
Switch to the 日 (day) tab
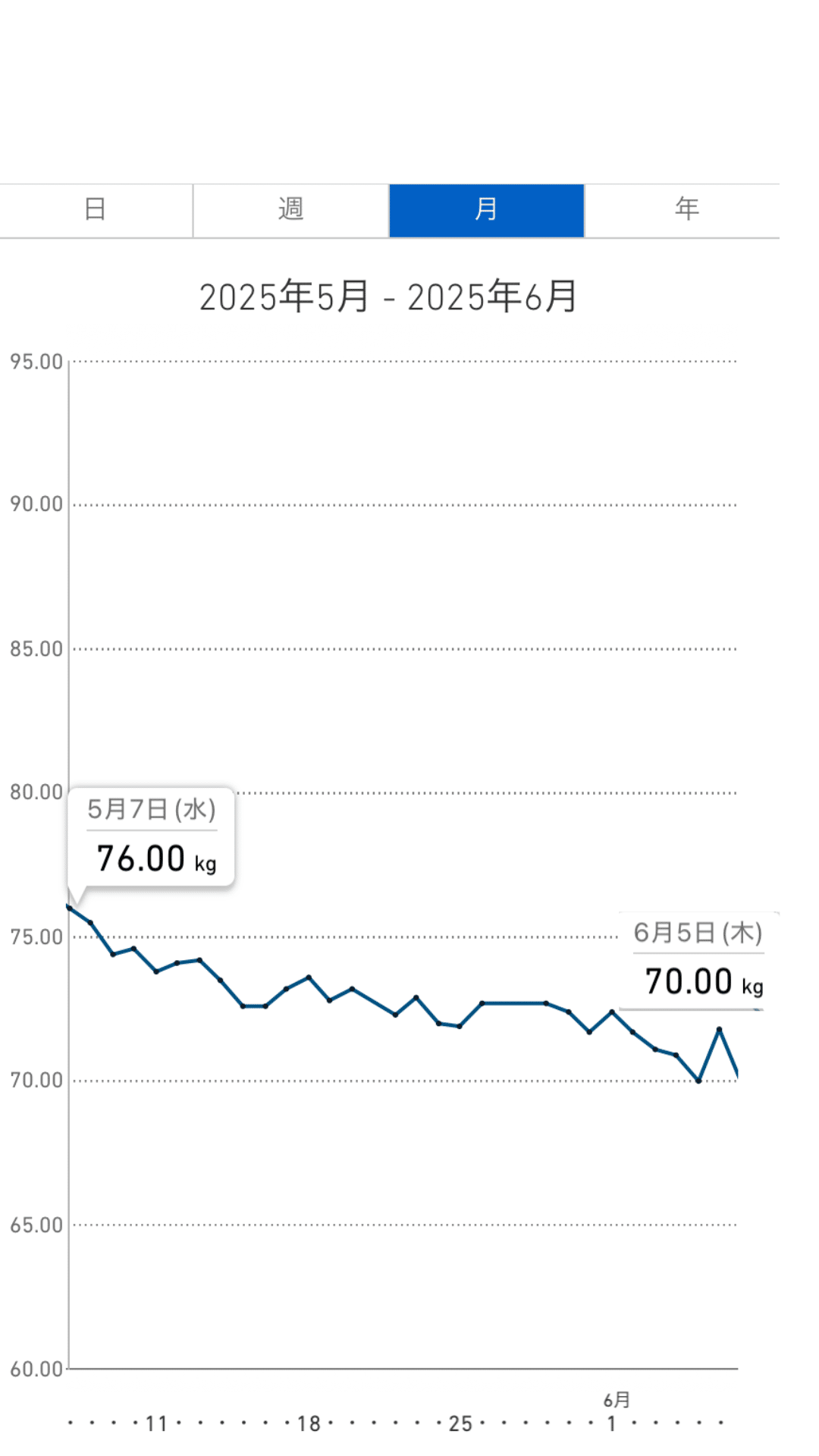pos(96,210)
